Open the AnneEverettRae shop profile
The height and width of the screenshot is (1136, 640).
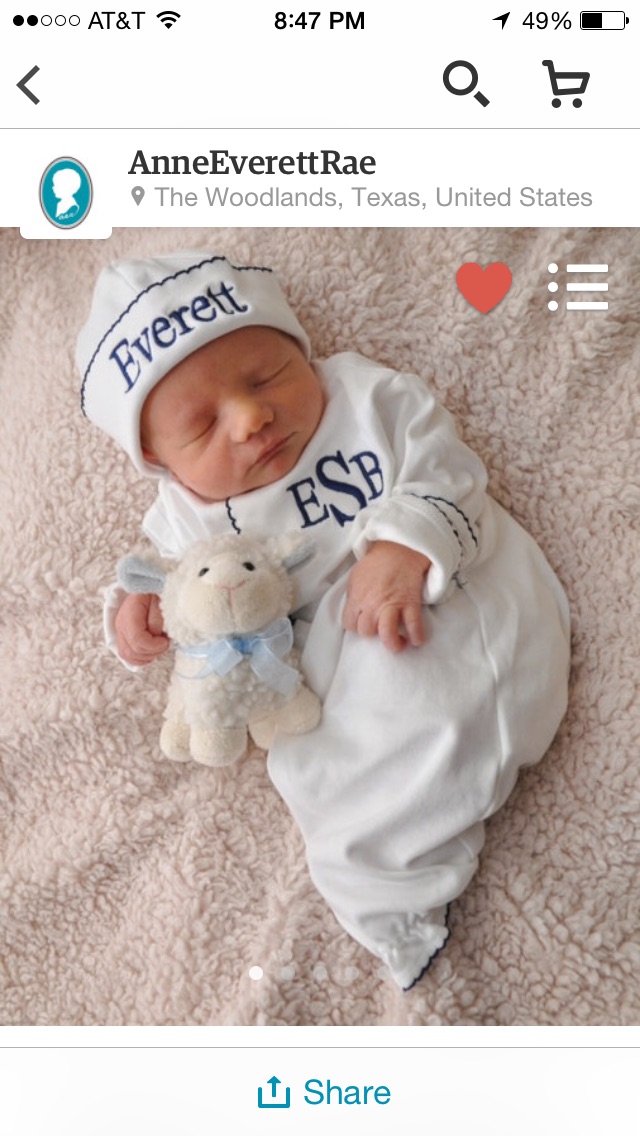click(252, 163)
